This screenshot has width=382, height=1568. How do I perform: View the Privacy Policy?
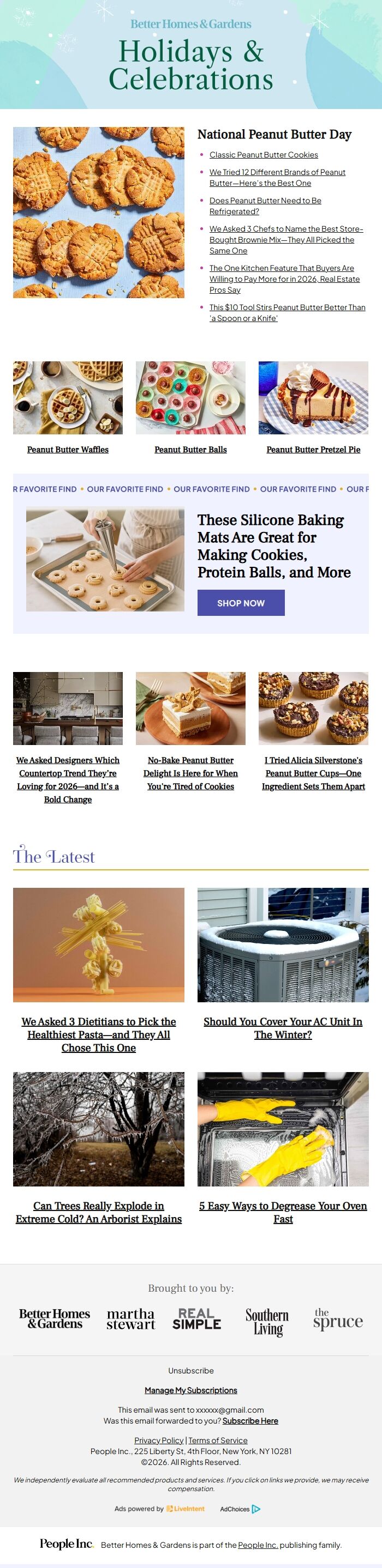158,1440
